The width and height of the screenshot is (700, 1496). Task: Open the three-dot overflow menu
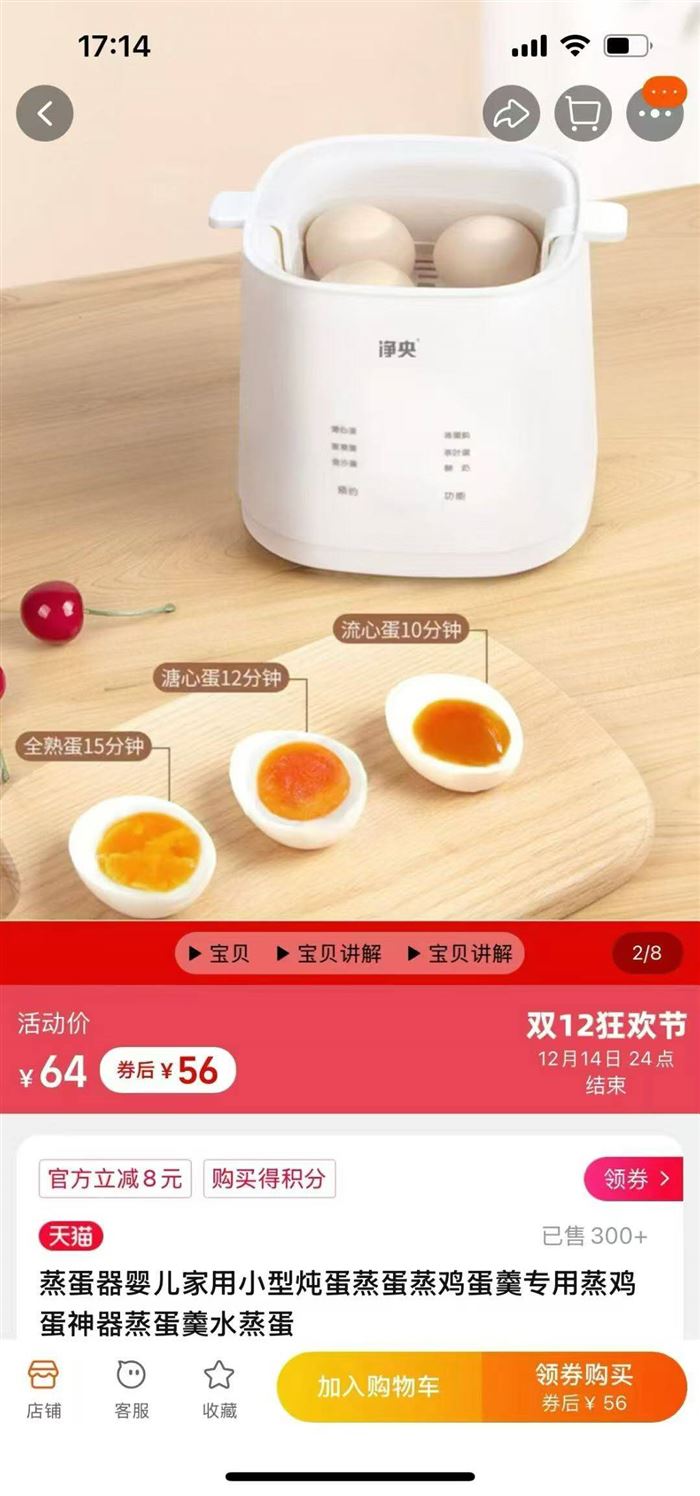[655, 113]
